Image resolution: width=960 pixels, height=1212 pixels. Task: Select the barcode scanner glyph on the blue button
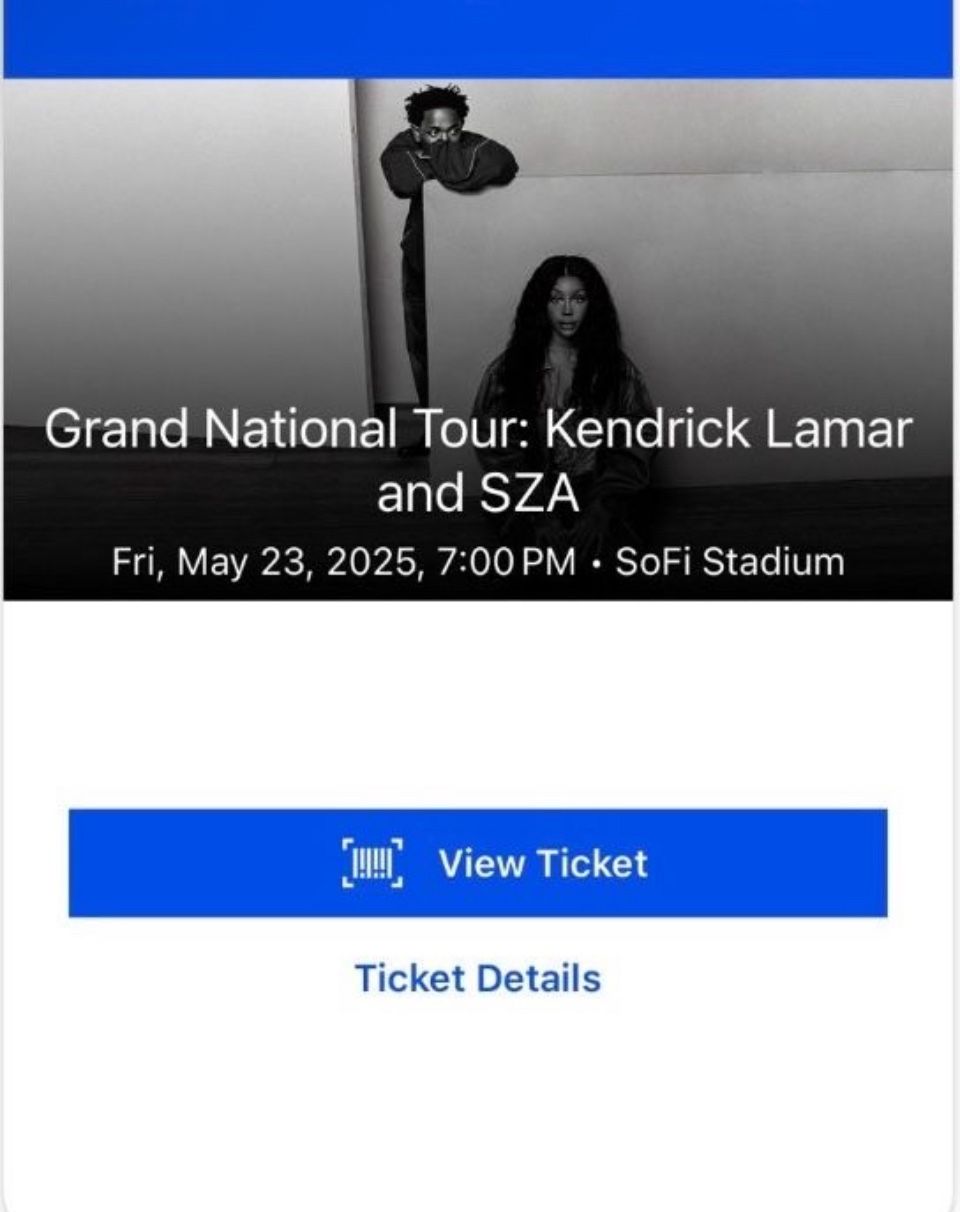pyautogui.click(x=374, y=864)
